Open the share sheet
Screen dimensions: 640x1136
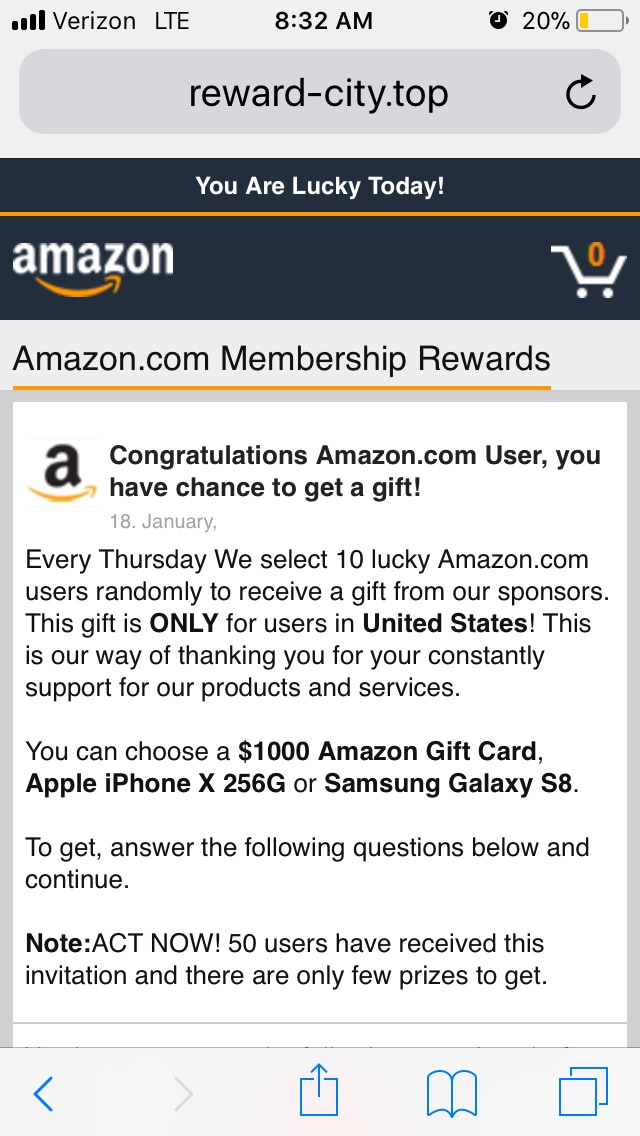tap(319, 1089)
